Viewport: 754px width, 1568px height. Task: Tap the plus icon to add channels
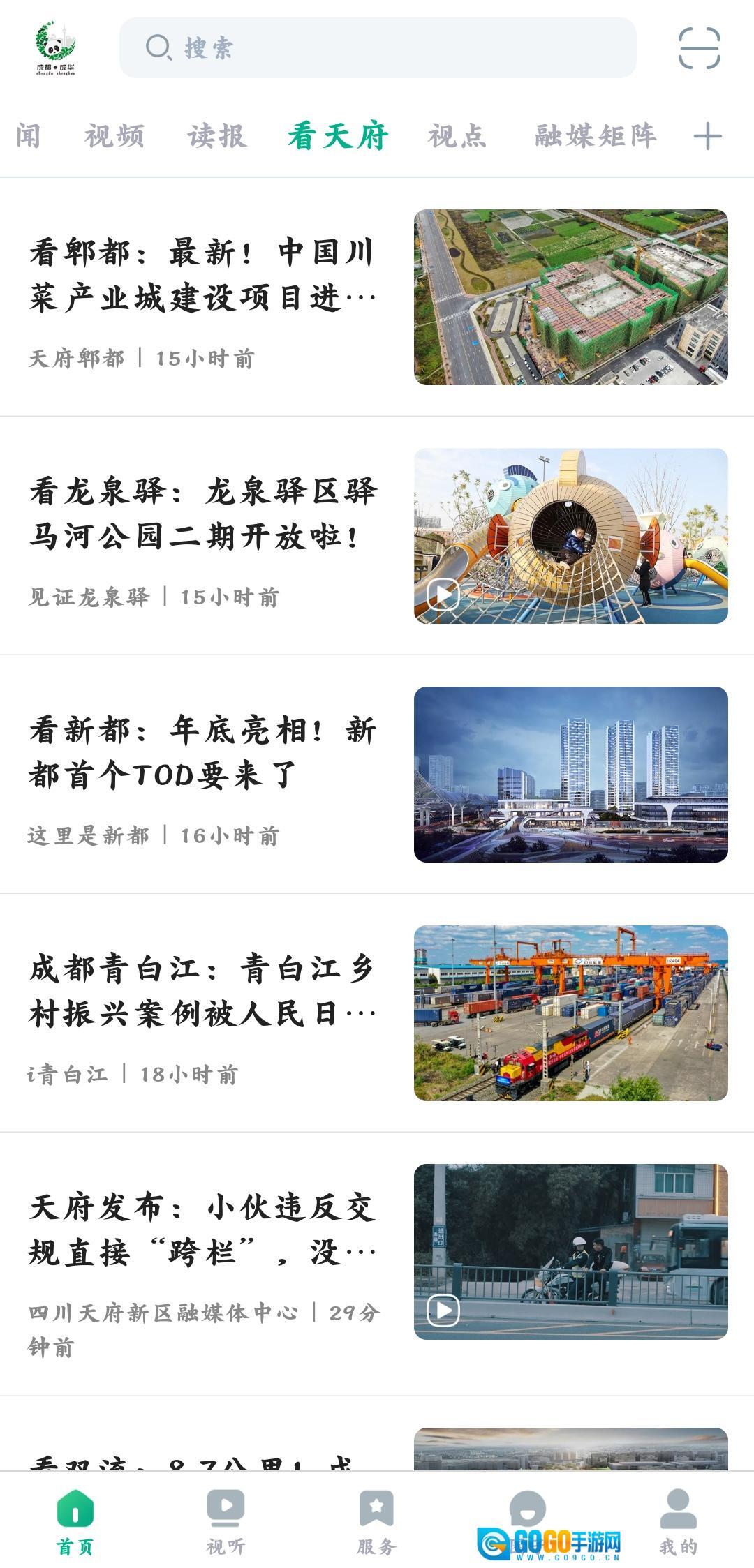coord(707,136)
